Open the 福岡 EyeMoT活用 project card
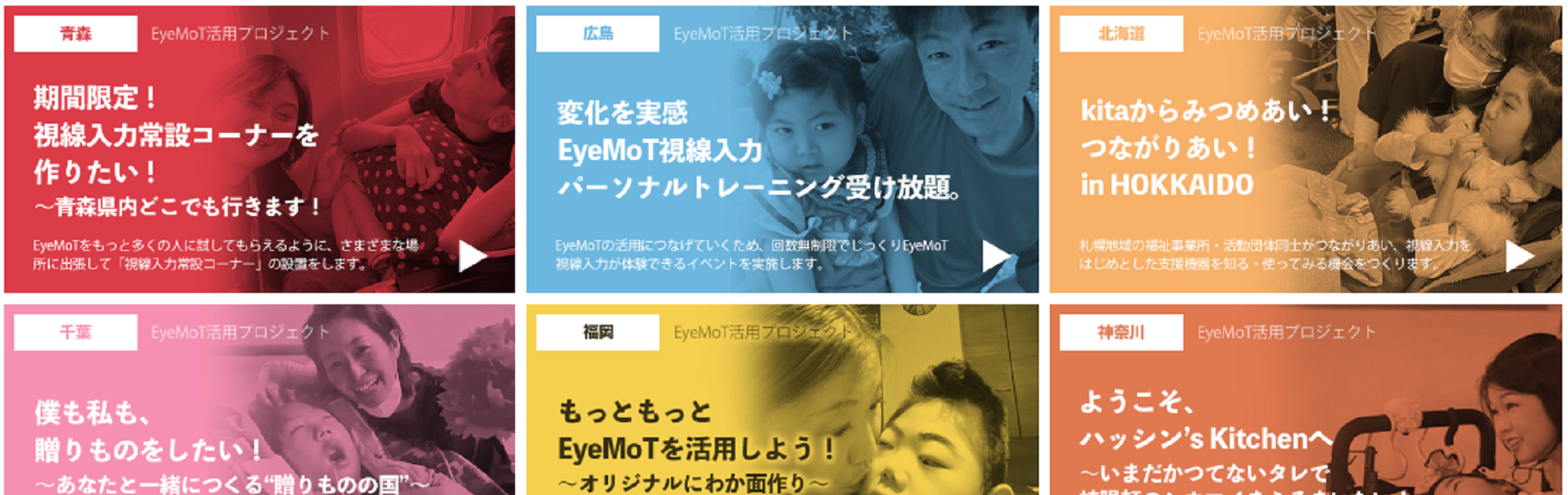1568x495 pixels. point(782,400)
